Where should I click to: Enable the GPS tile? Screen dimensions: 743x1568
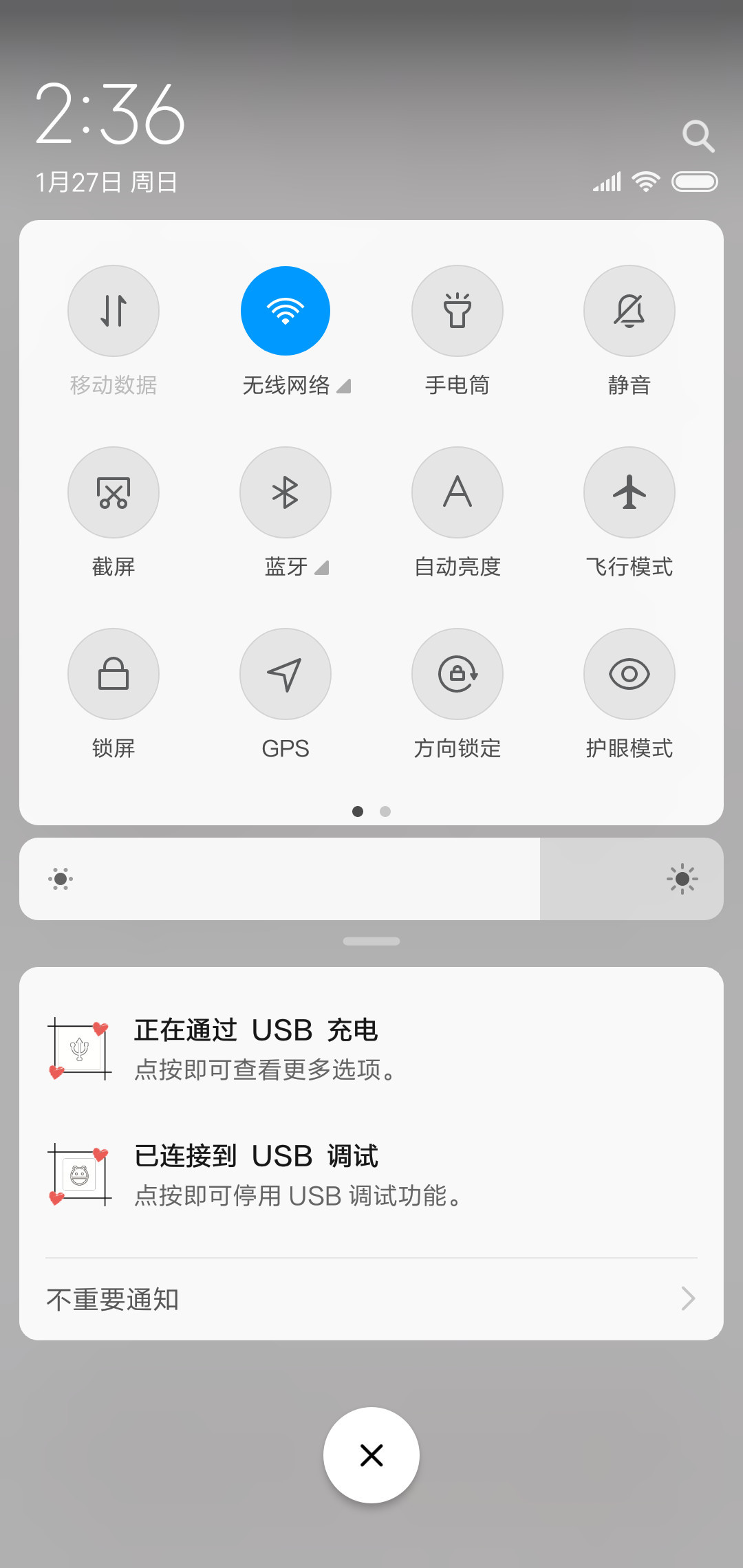pyautogui.click(x=286, y=674)
